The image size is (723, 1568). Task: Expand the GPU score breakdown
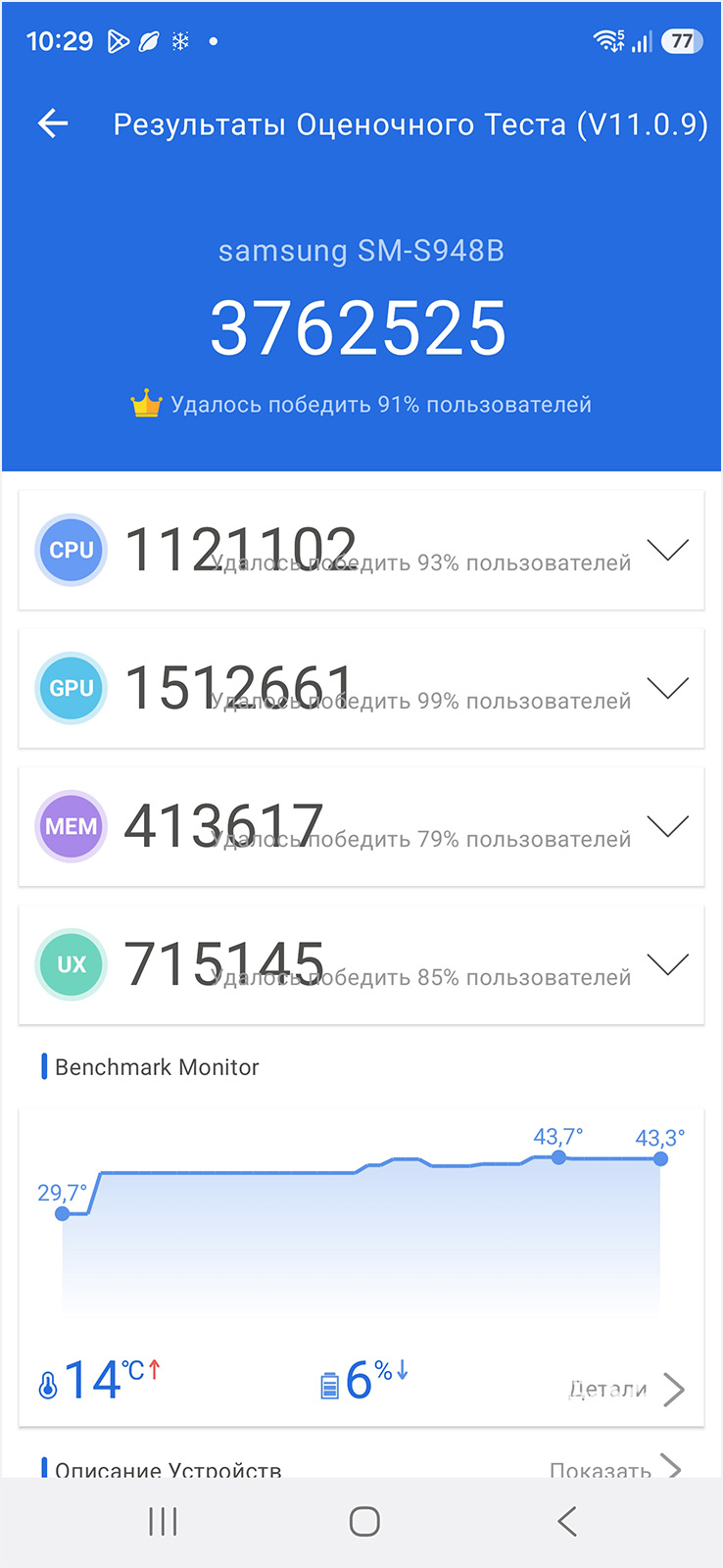668,688
